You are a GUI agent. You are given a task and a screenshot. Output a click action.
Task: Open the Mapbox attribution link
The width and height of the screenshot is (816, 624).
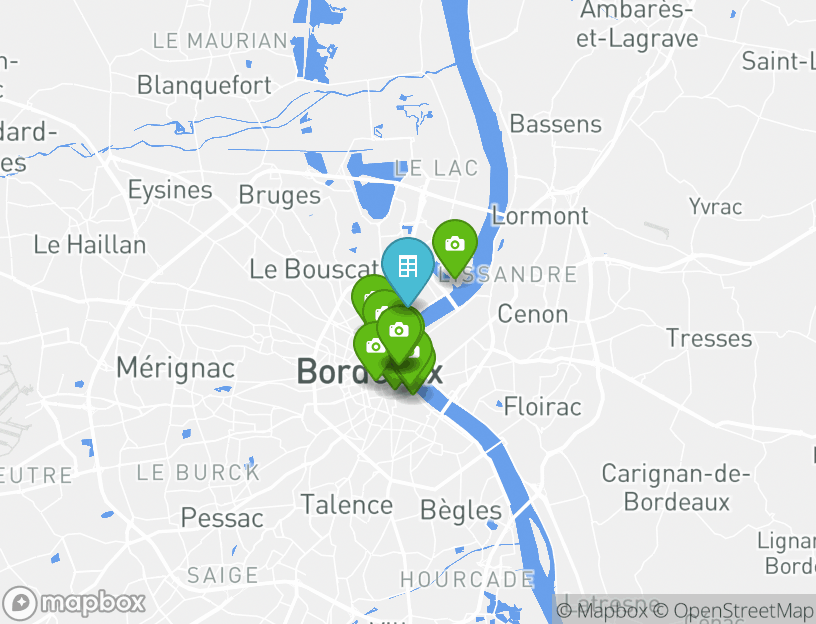pos(603,610)
